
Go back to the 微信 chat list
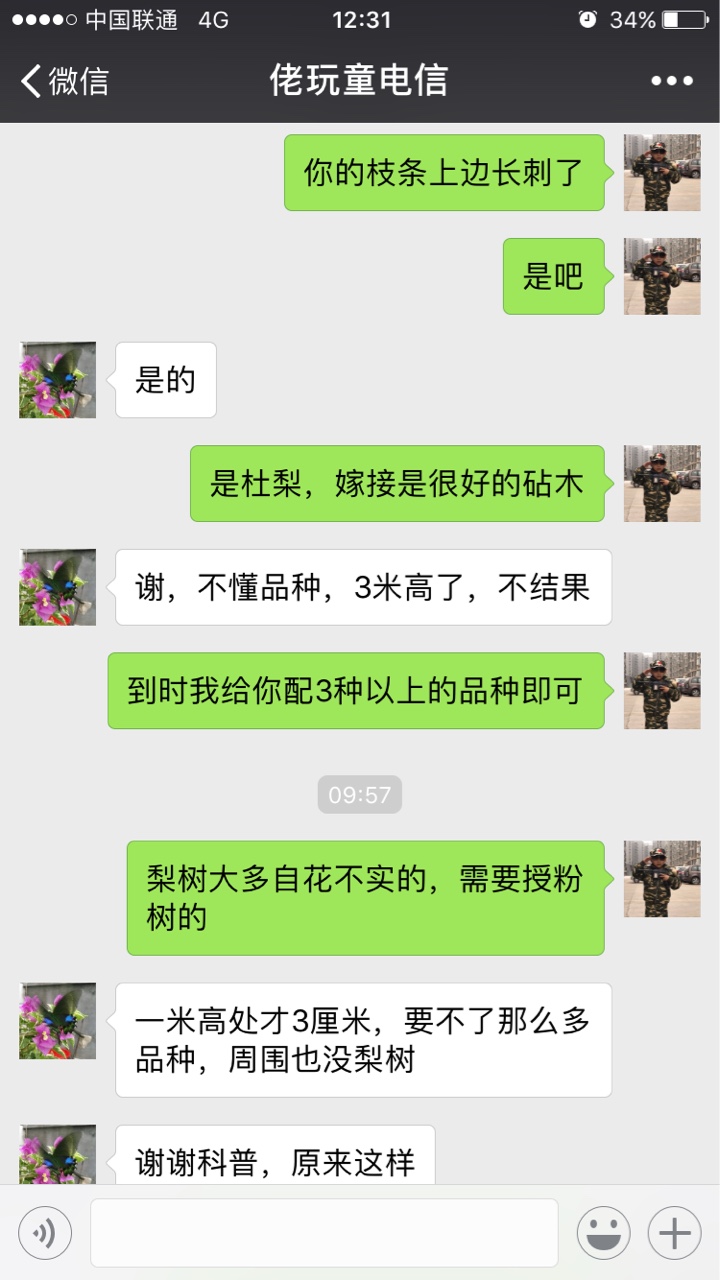click(64, 81)
